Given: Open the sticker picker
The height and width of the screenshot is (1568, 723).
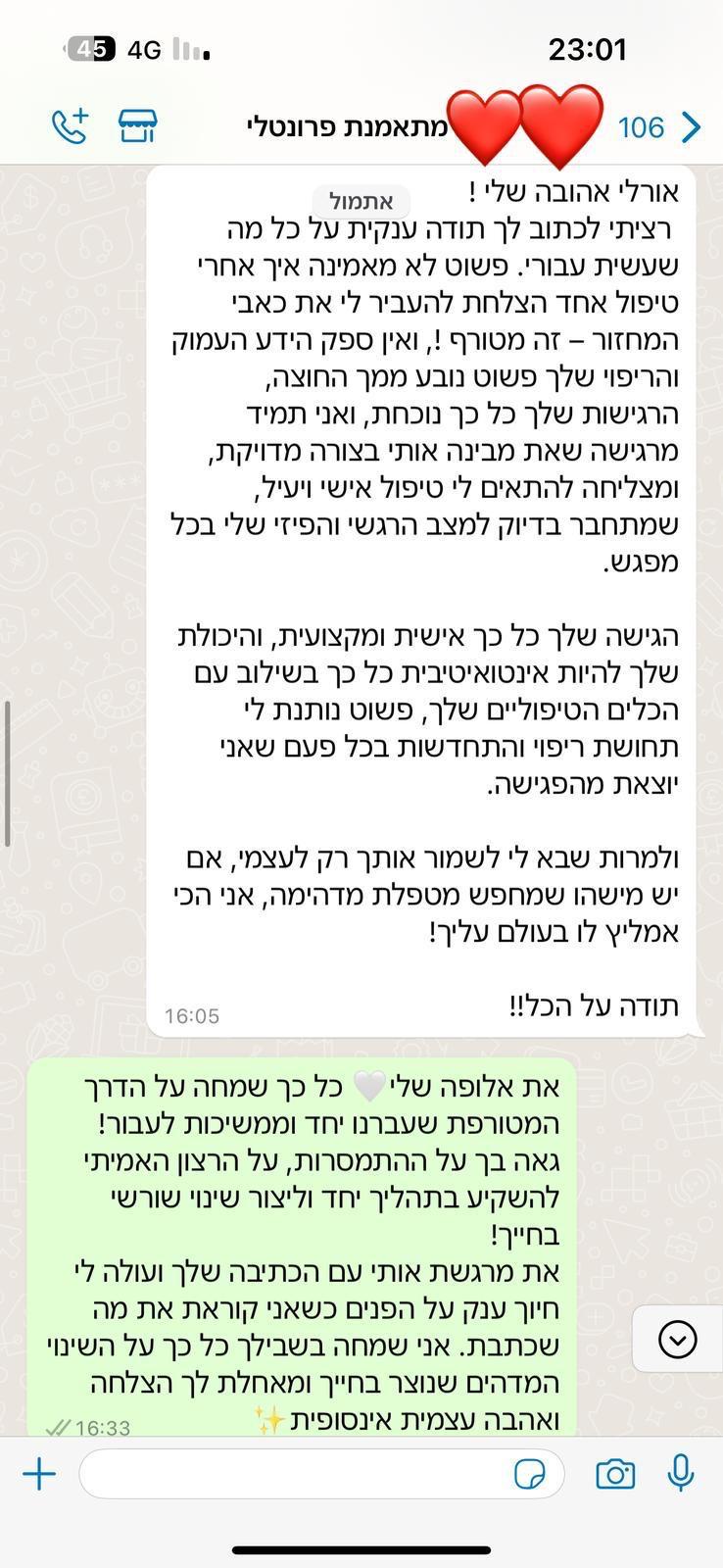Looking at the screenshot, I should [x=530, y=1473].
